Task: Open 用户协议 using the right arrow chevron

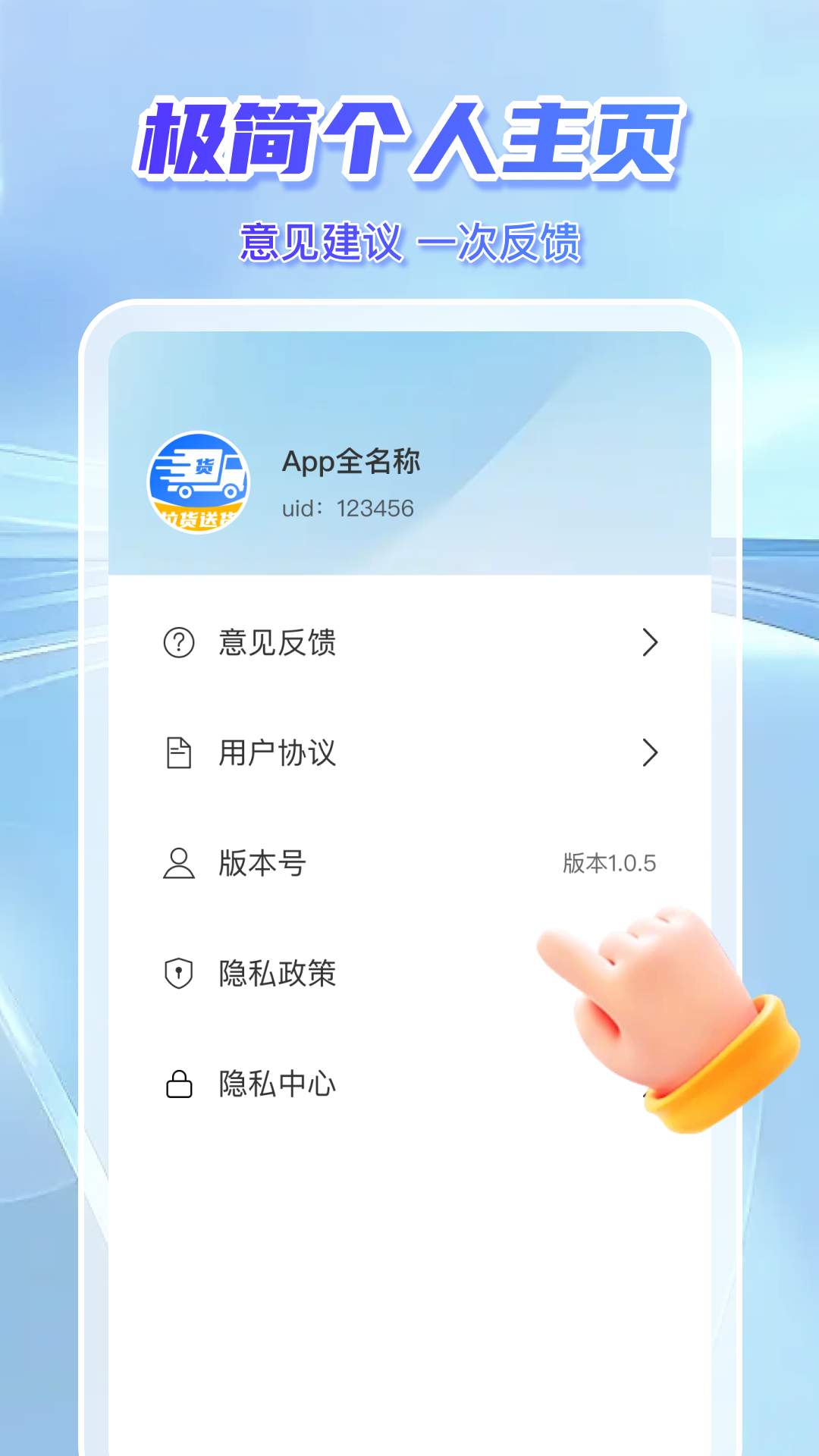Action: pyautogui.click(x=648, y=753)
